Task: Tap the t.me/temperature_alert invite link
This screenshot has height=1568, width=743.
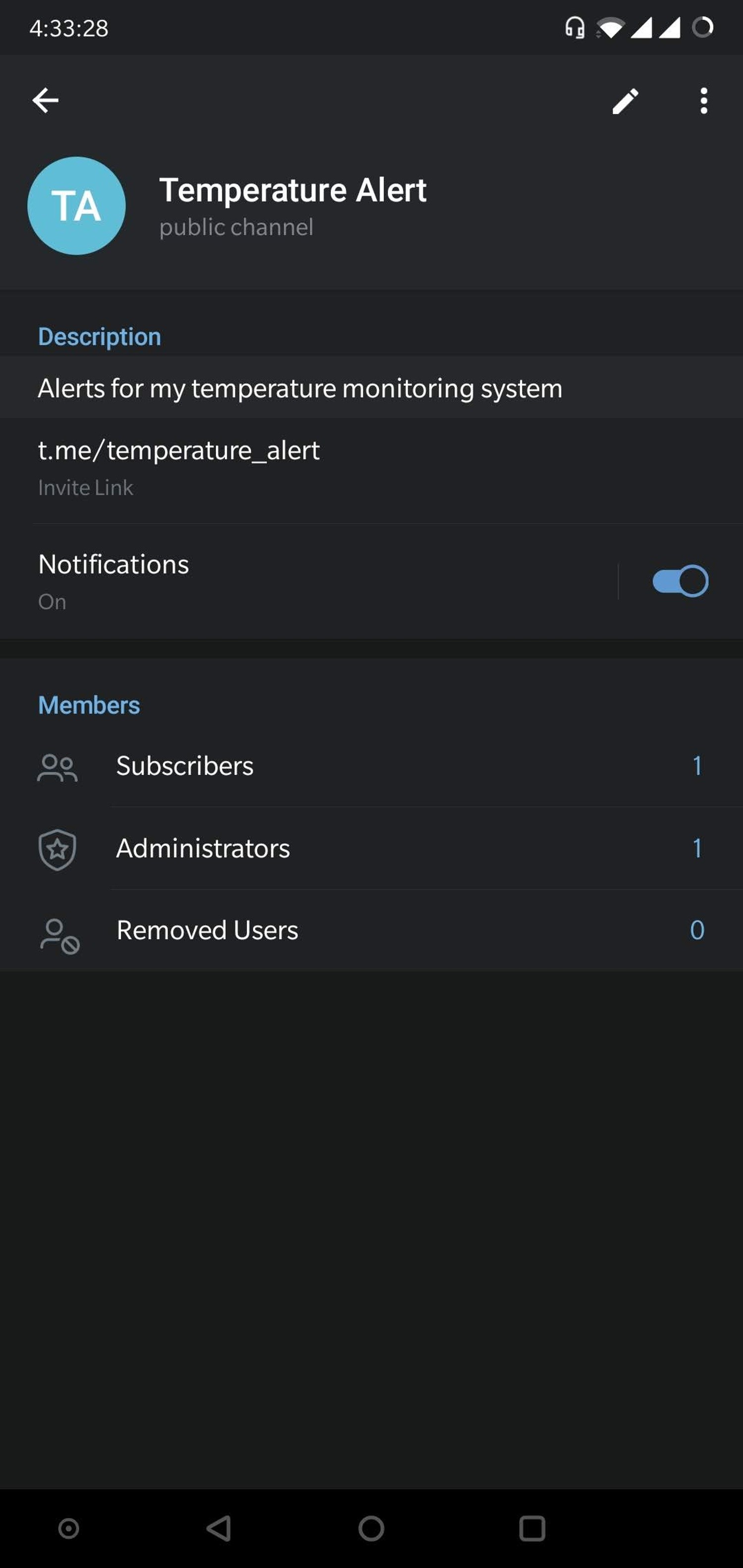Action: [179, 451]
